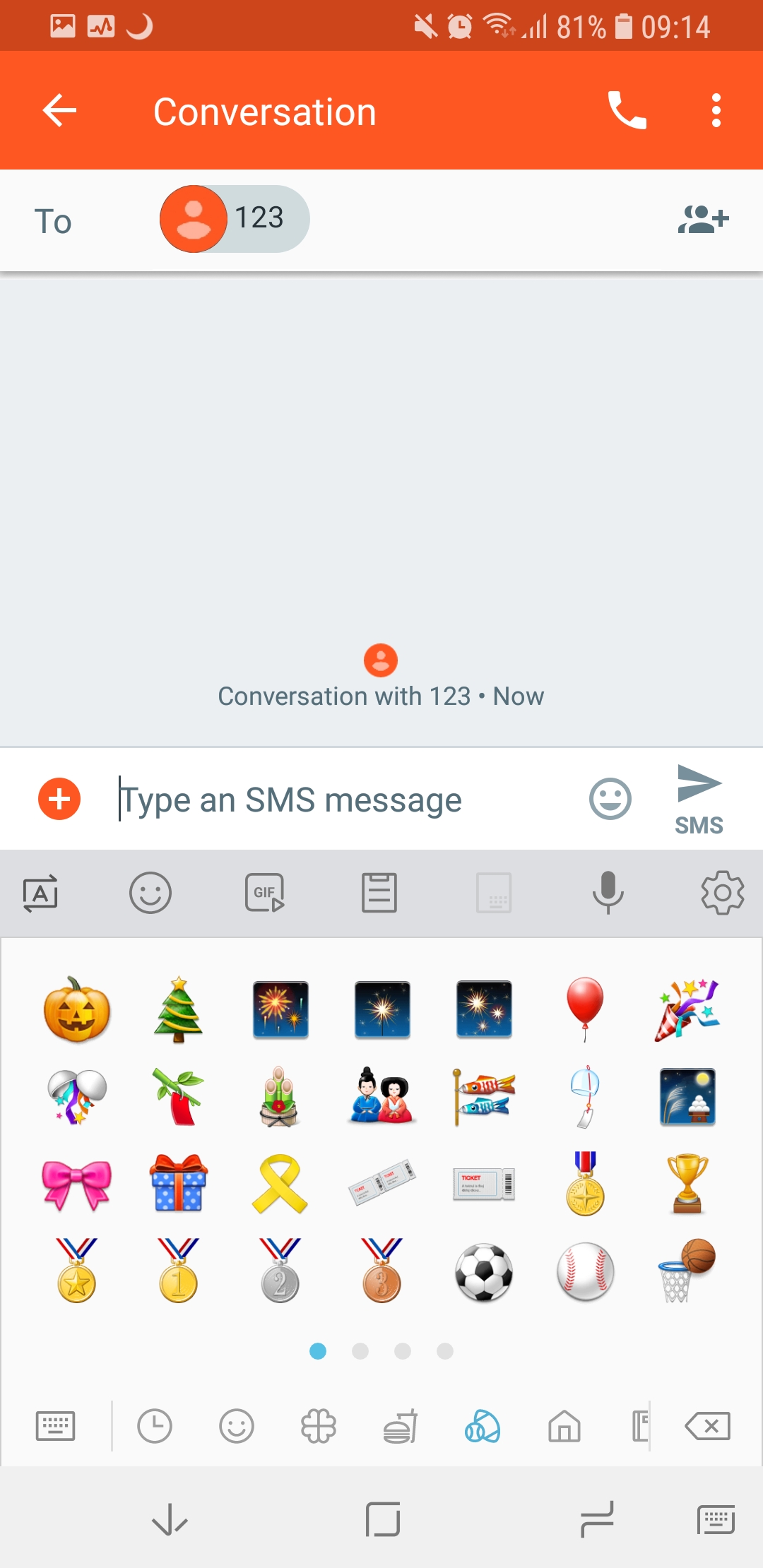Screen dimensions: 763x1568
Task: Call the contact 123
Action: [627, 110]
